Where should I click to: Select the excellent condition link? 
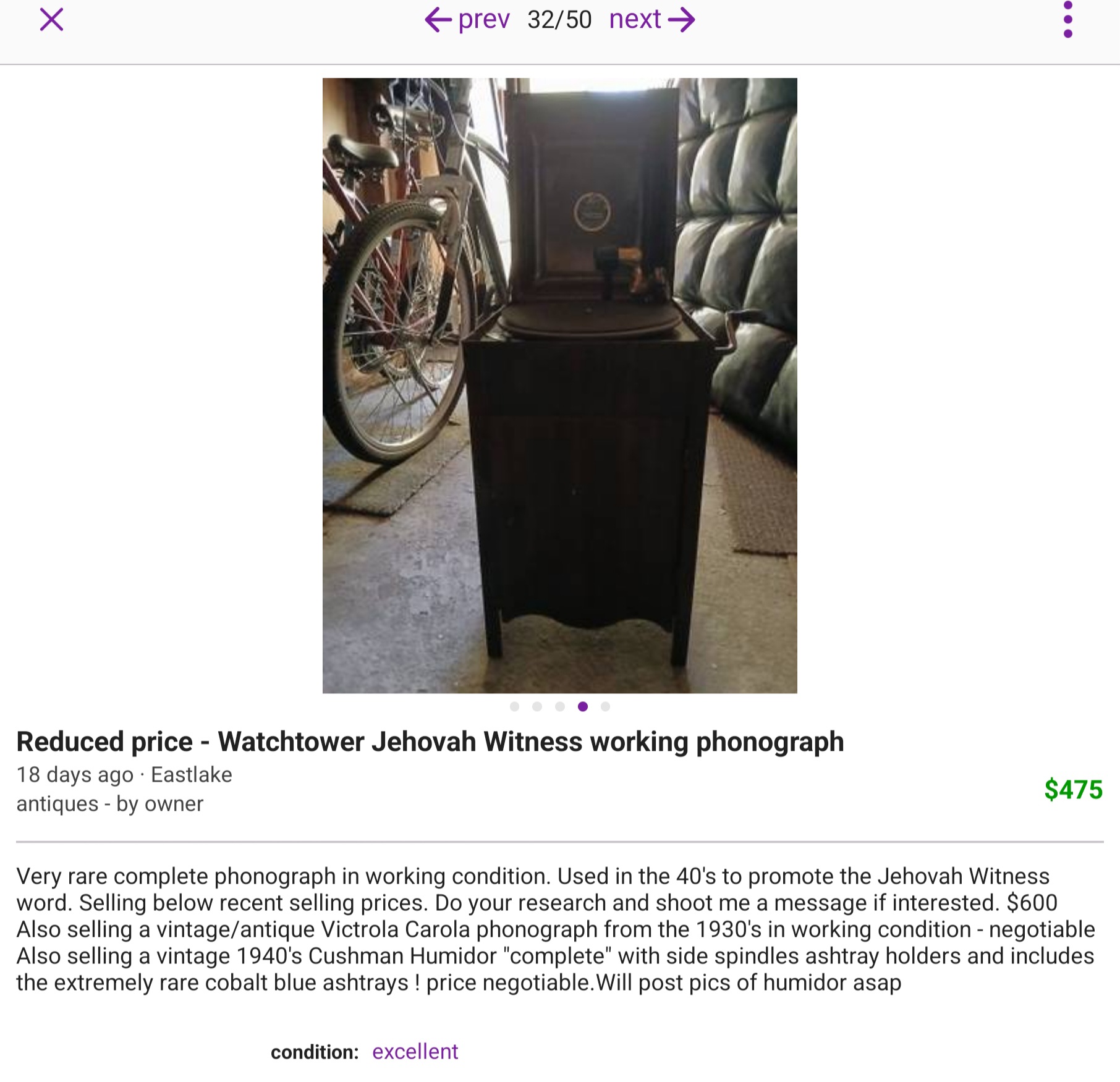coord(415,1051)
